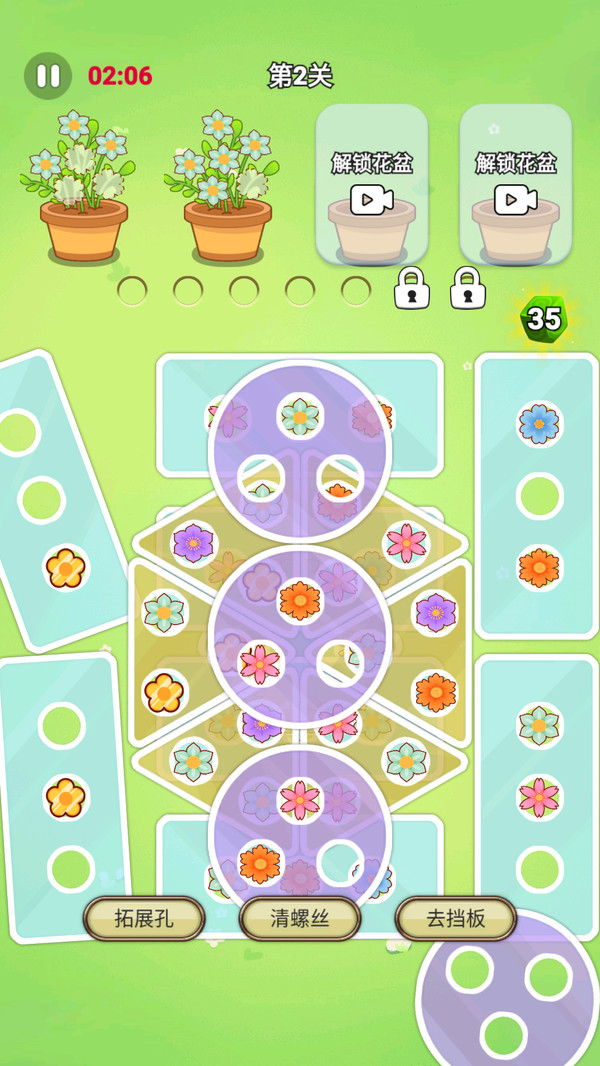600x1066 pixels.
Task: Tap the yellow flower on the tilted upper-left panel
Action: 66,568
